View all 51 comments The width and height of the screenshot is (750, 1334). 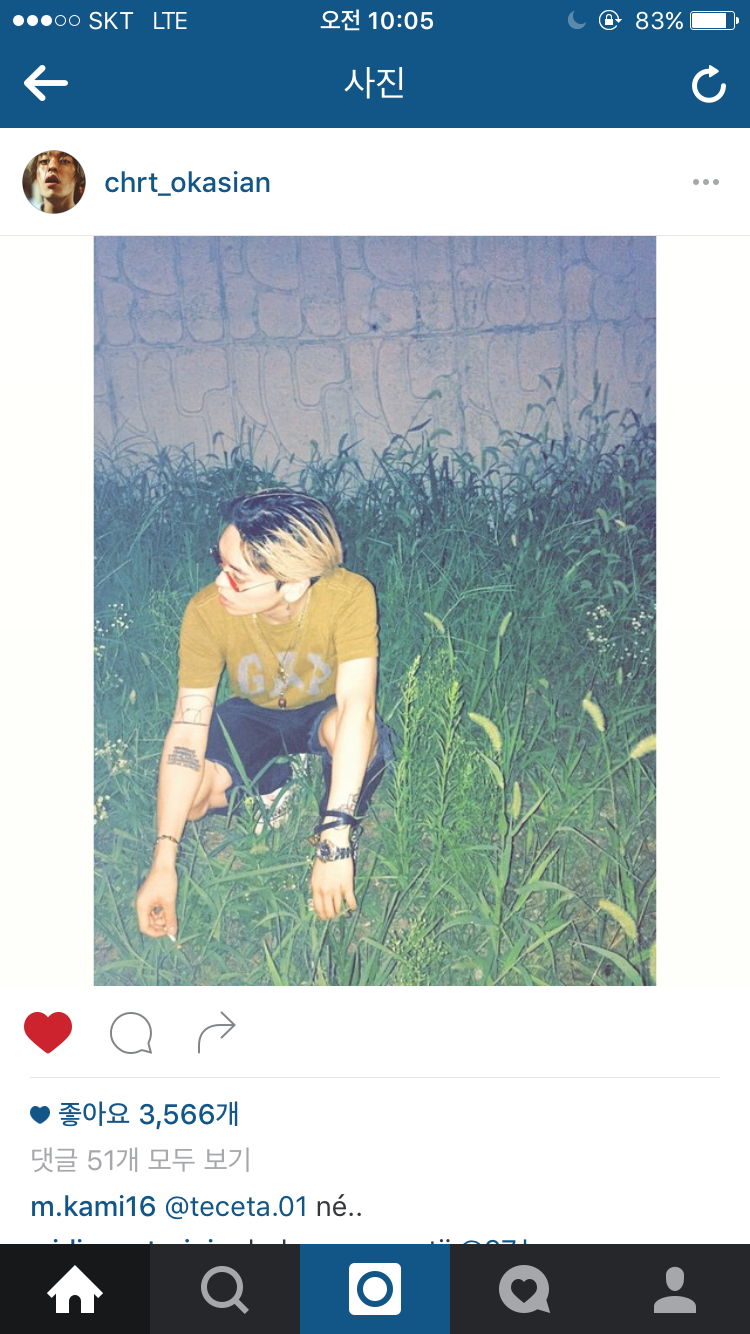[140, 1160]
